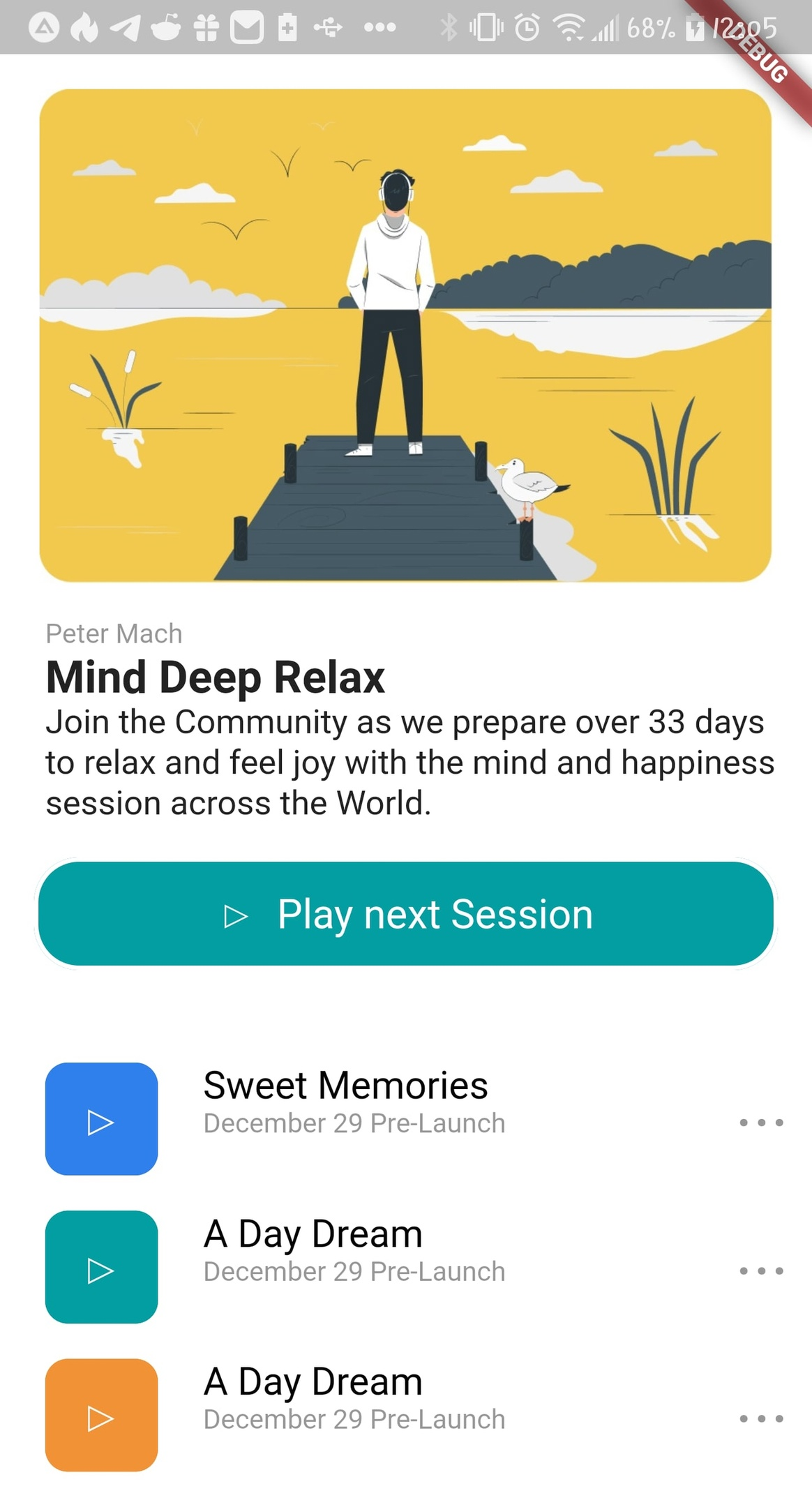Play A Day Dream with the teal tile
Viewport: 812px width, 1507px height.
click(101, 1267)
